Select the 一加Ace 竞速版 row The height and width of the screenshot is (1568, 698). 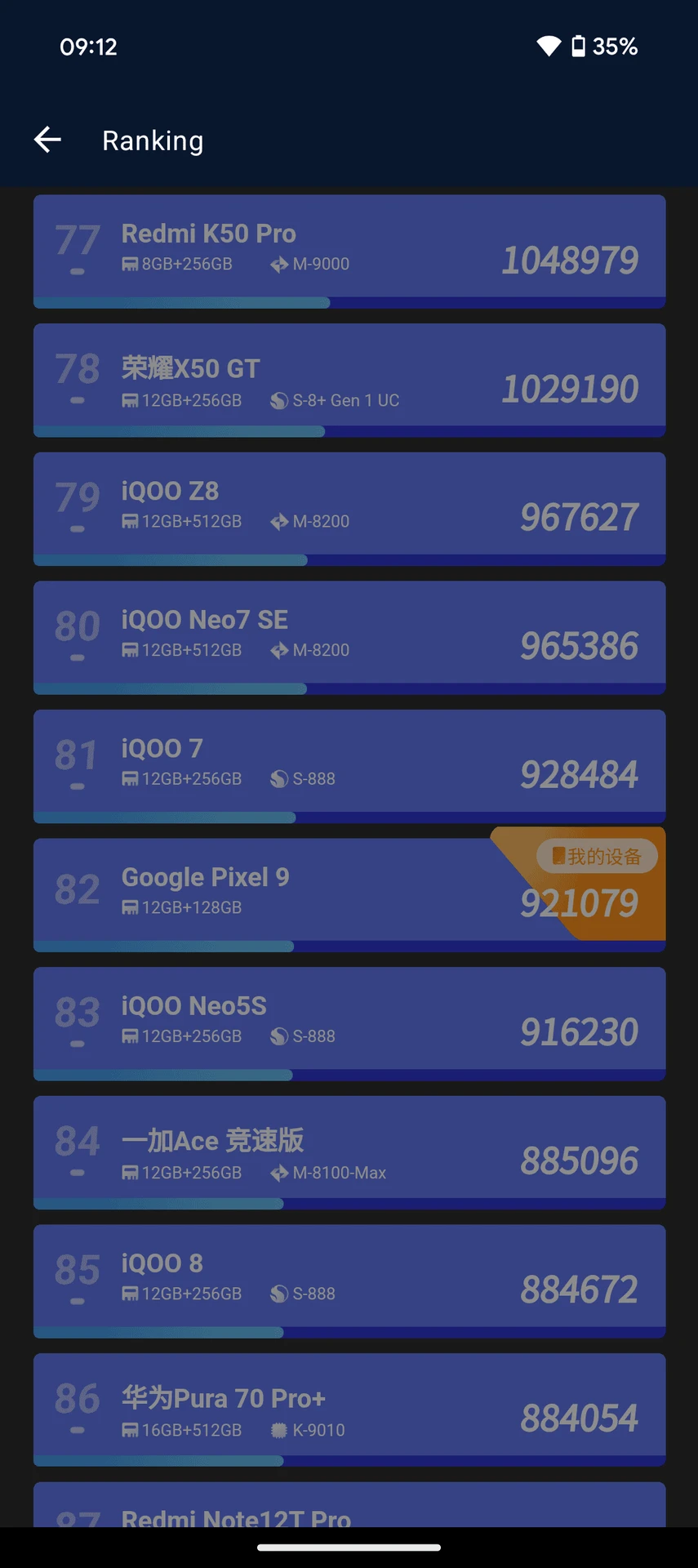click(349, 1150)
